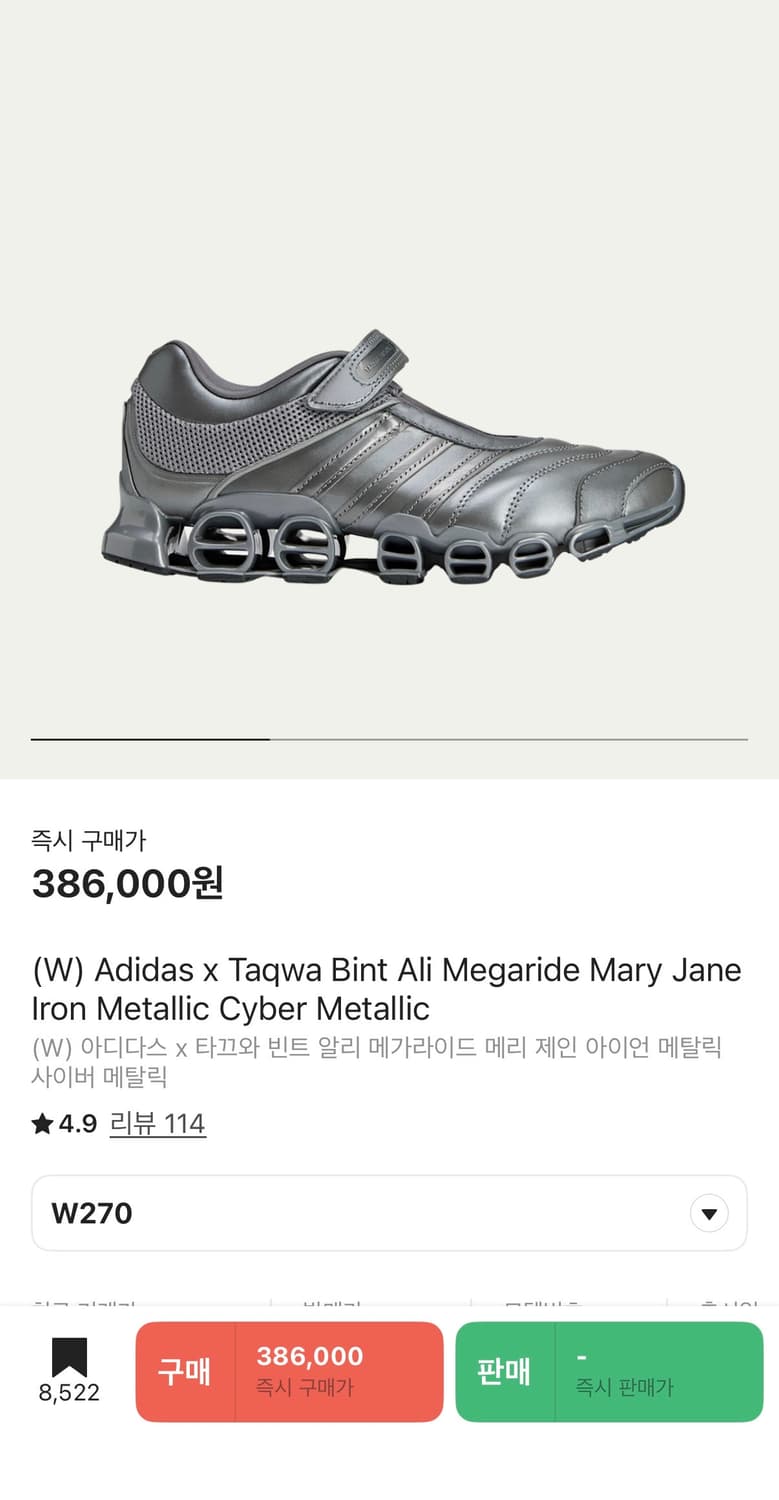The width and height of the screenshot is (779, 1500).
Task: Tap the green 판매 badge icon
Action: click(505, 1371)
